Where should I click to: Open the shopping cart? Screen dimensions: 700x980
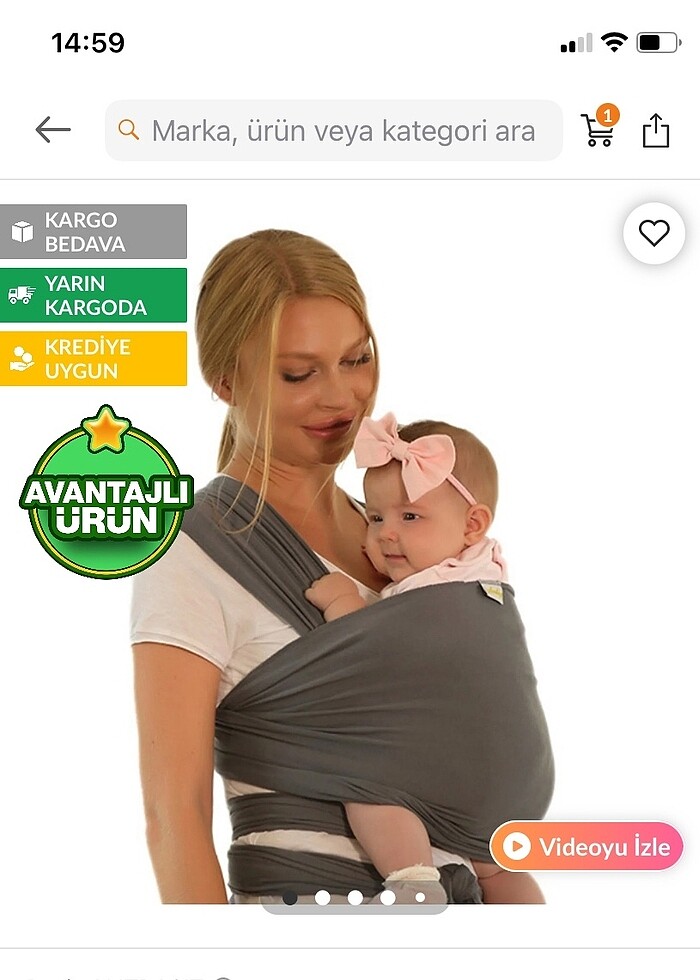coord(598,130)
